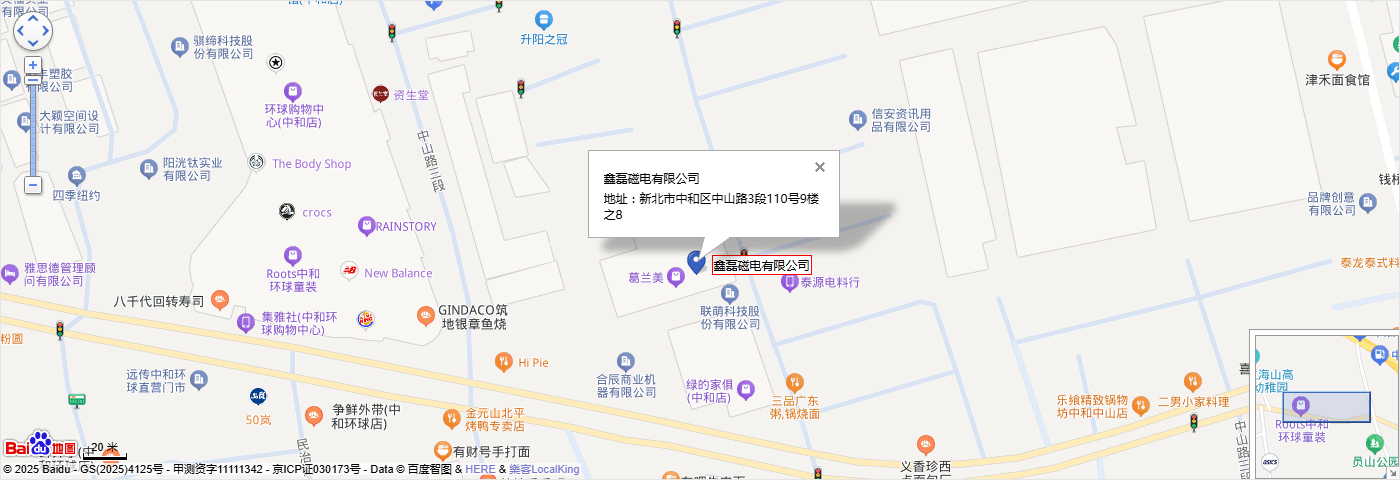The image size is (1400, 480).
Task: Collapse the overview mini-map
Action: pos(1391,471)
